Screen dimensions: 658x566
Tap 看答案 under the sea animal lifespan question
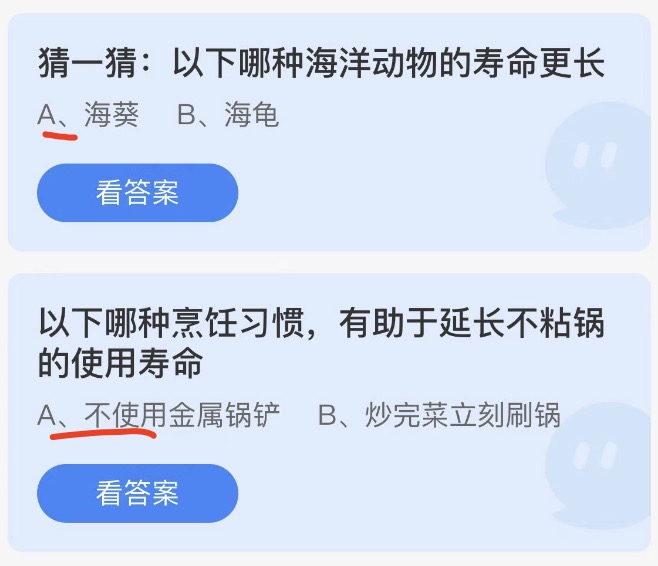137,193
